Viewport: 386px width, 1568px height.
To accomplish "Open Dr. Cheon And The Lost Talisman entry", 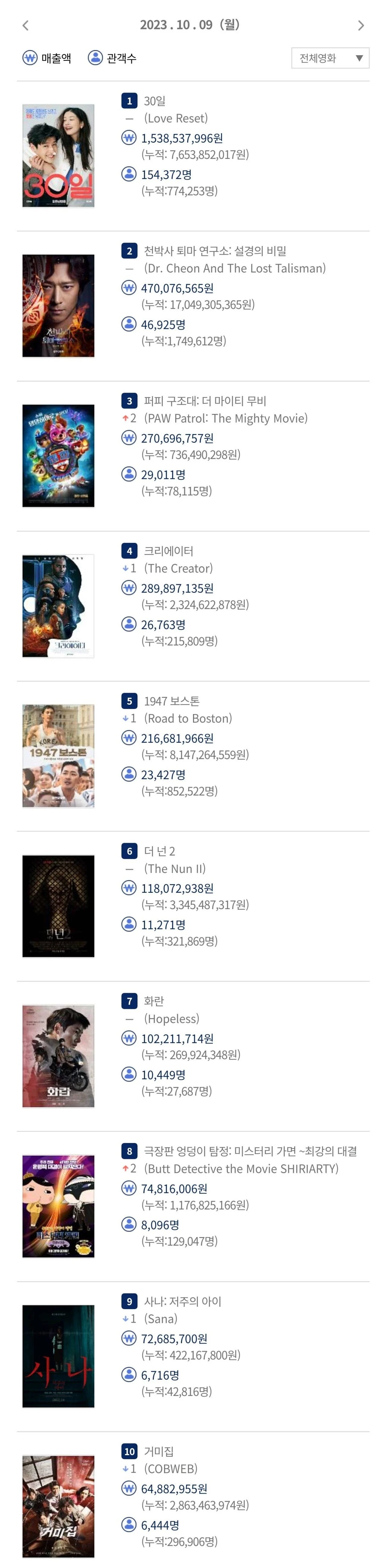I will coord(214,251).
